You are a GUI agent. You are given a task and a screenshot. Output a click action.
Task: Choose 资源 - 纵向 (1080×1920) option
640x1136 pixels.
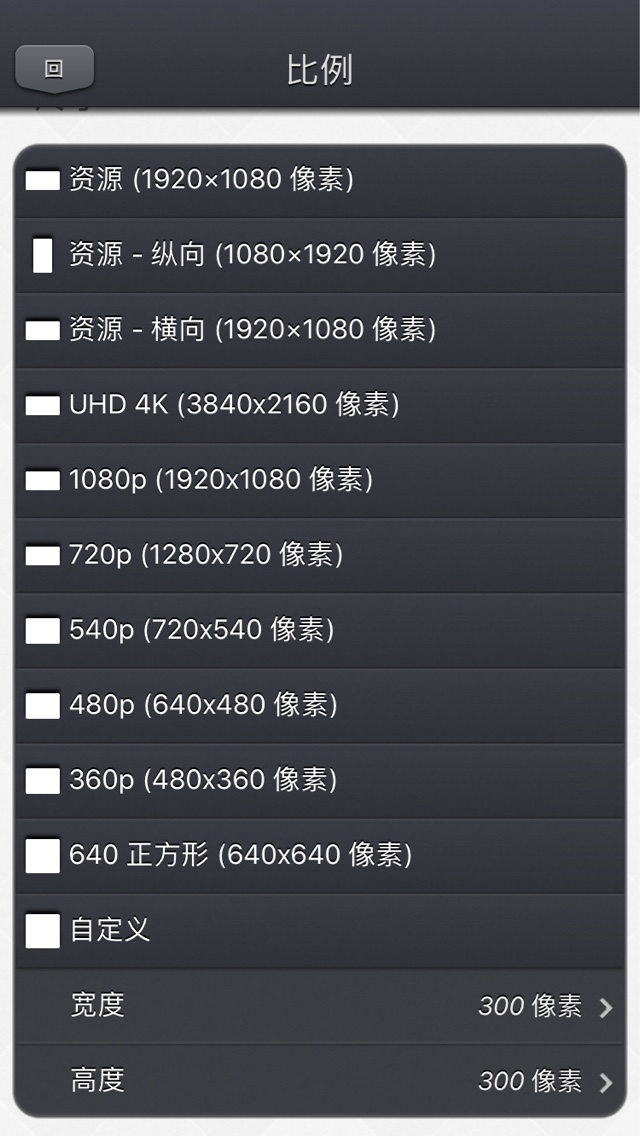(x=320, y=255)
